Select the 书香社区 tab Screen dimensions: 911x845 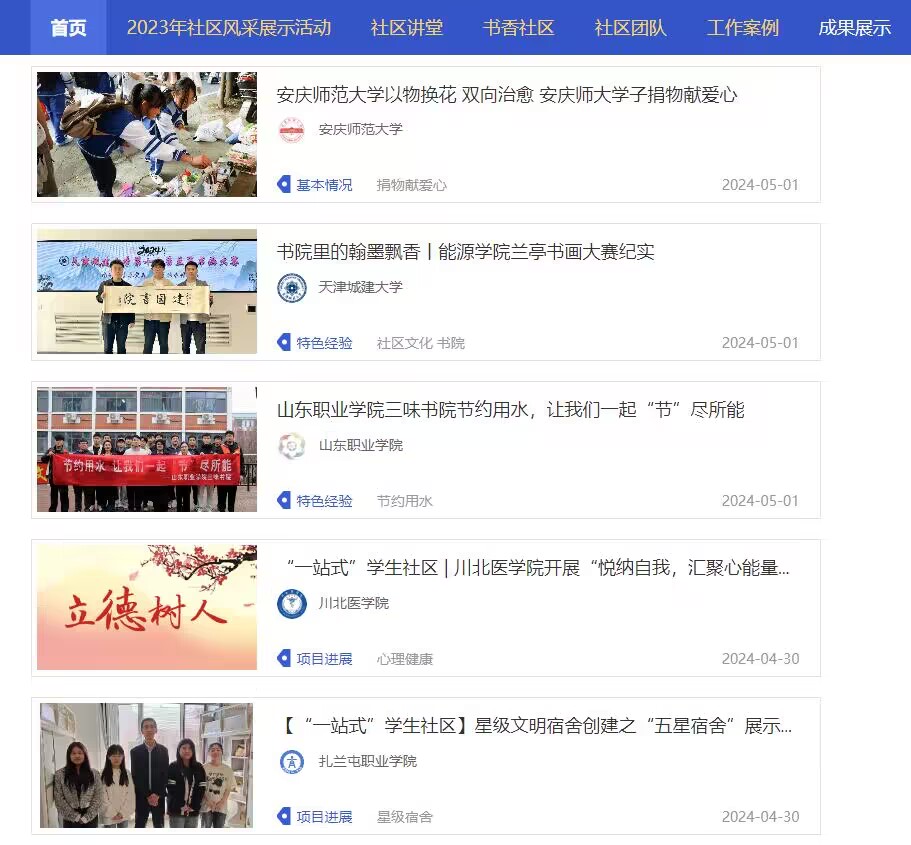(518, 28)
